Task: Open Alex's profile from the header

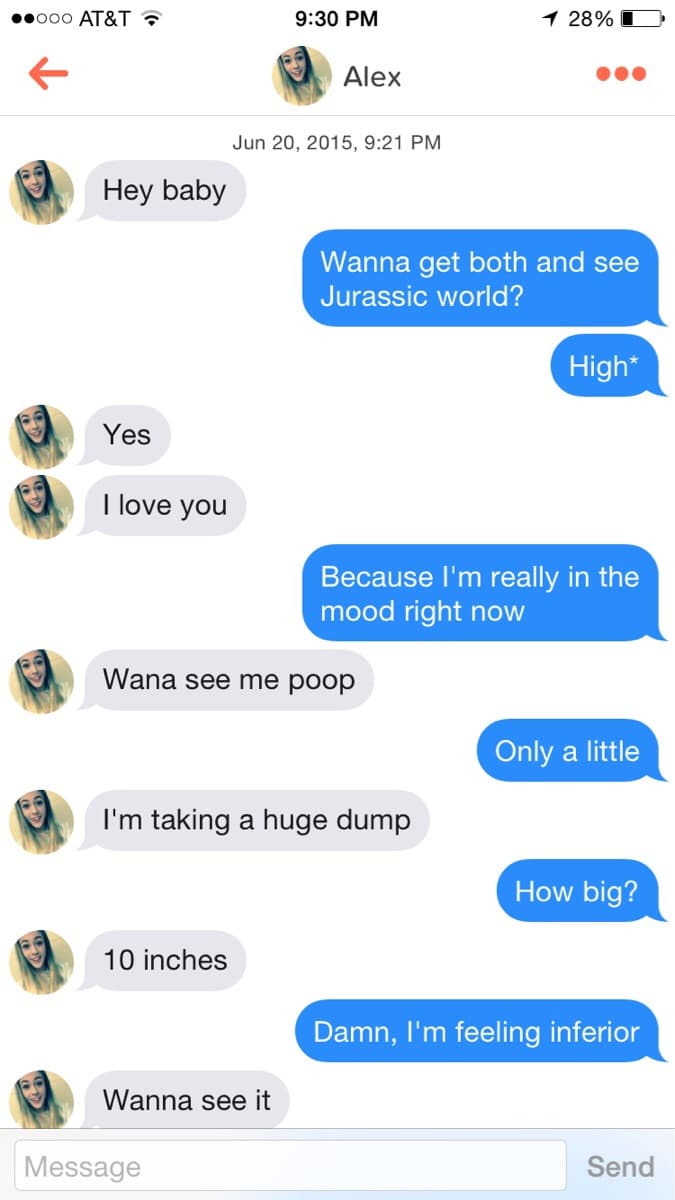Action: pos(336,76)
